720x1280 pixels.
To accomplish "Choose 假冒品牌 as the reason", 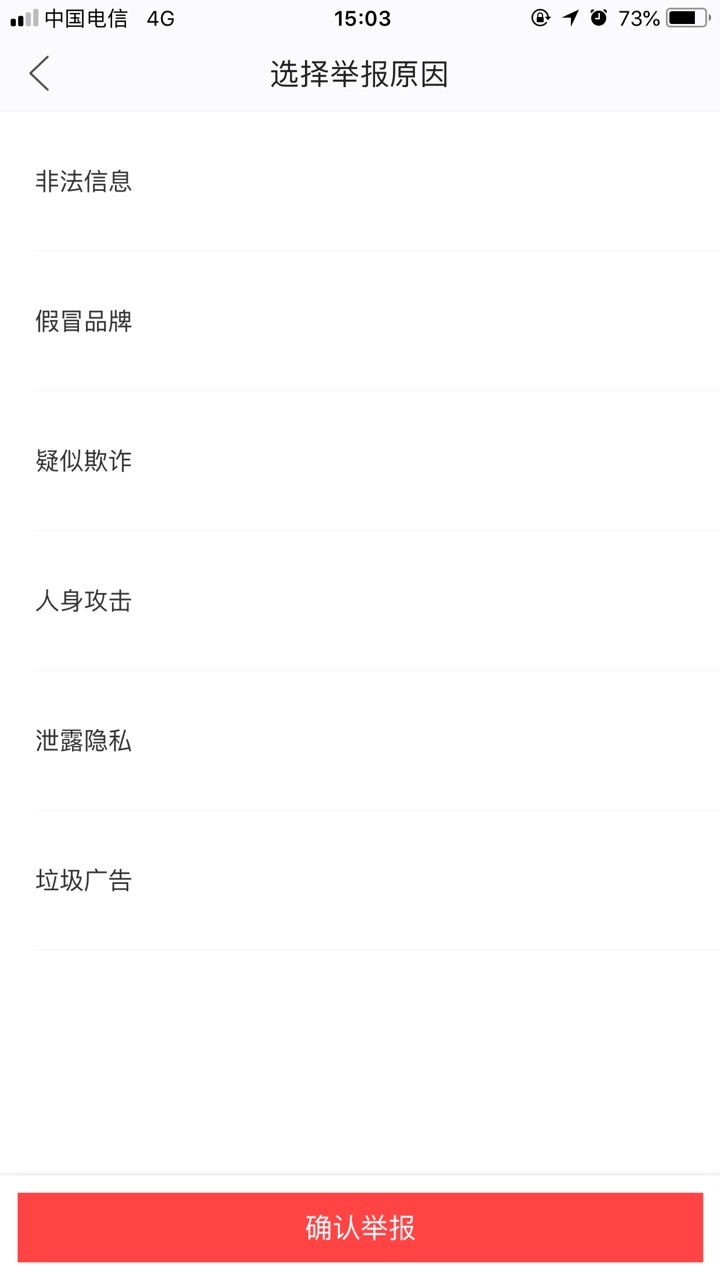I will (x=360, y=321).
